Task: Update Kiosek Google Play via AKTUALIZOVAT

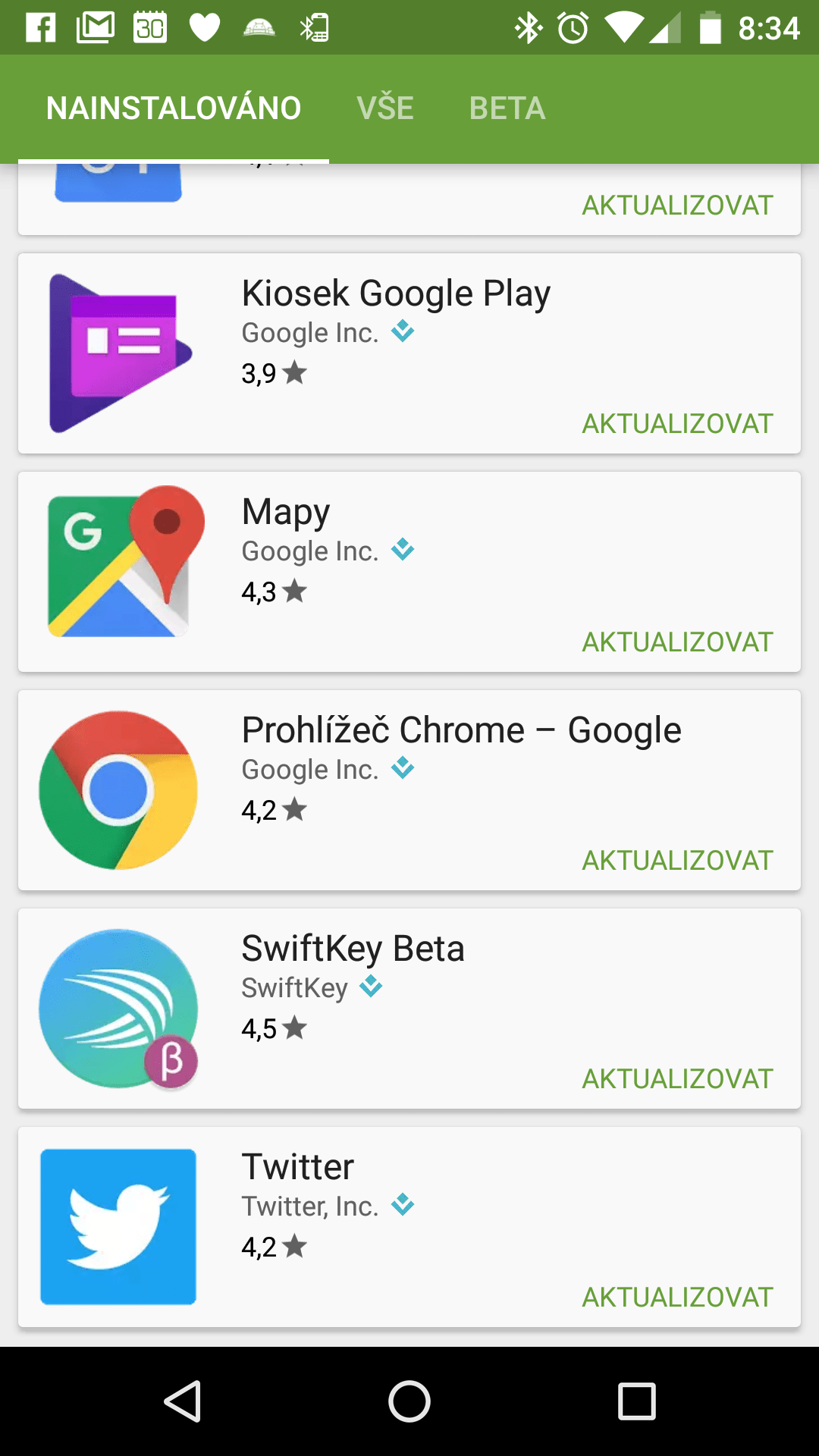Action: (x=677, y=423)
